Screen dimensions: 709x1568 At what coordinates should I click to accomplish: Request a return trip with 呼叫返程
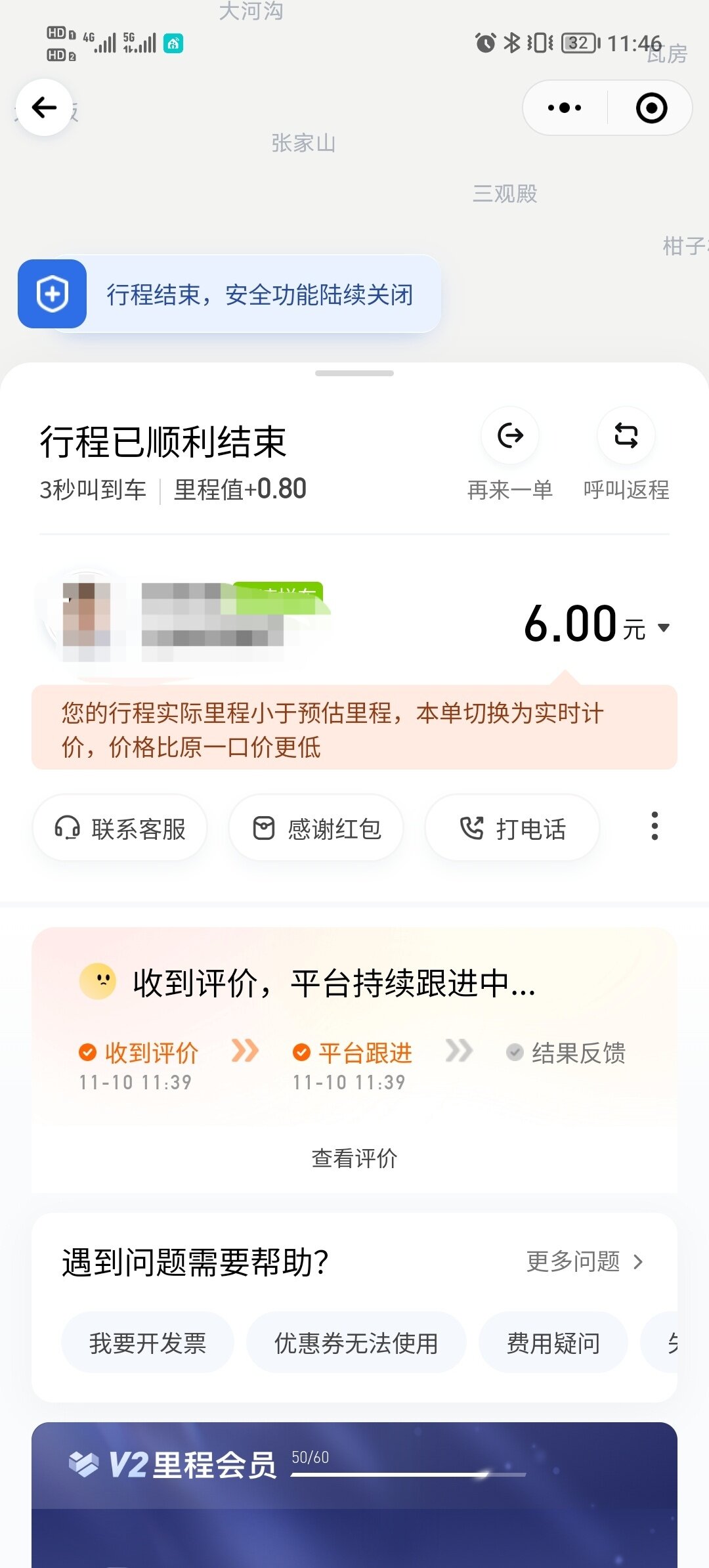tap(626, 453)
